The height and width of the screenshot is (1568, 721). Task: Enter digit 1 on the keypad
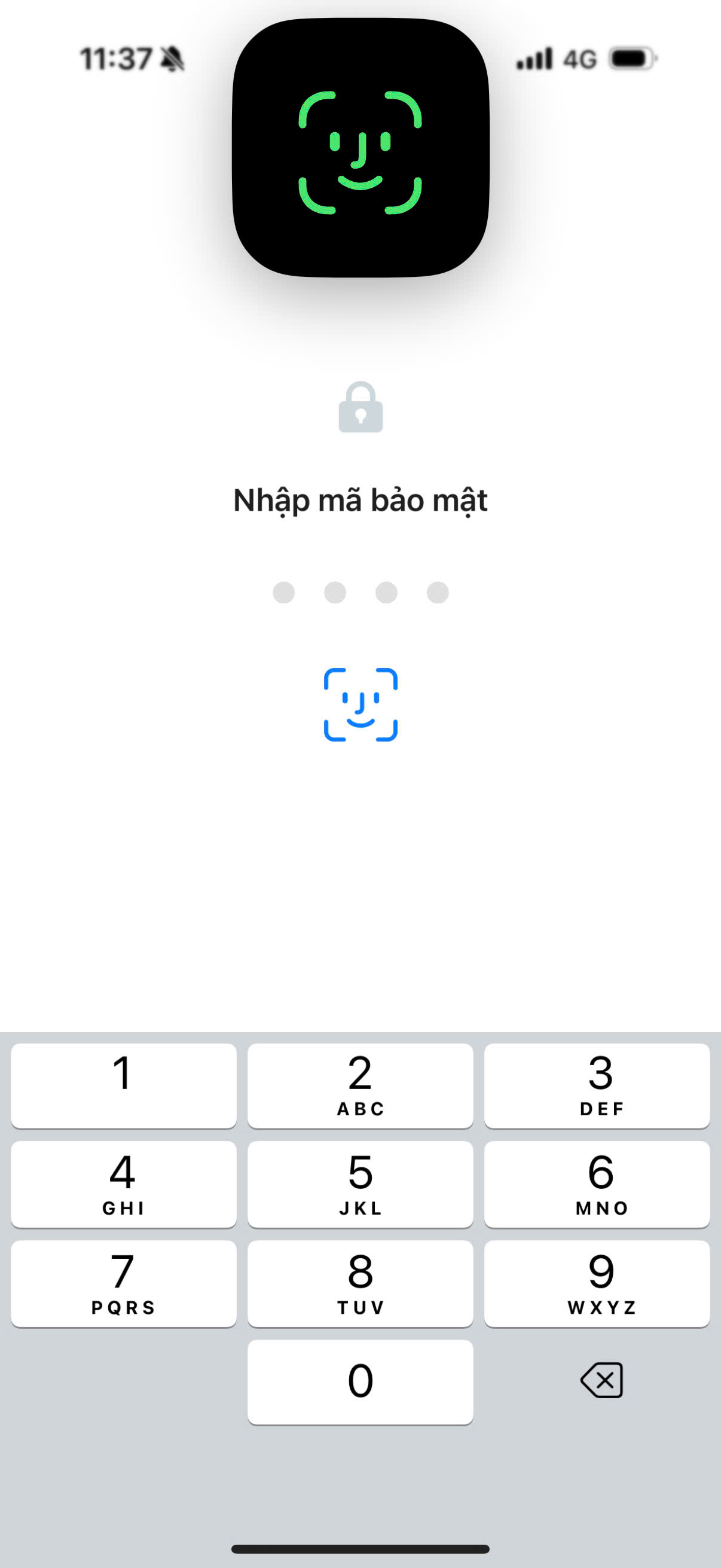(124, 1085)
